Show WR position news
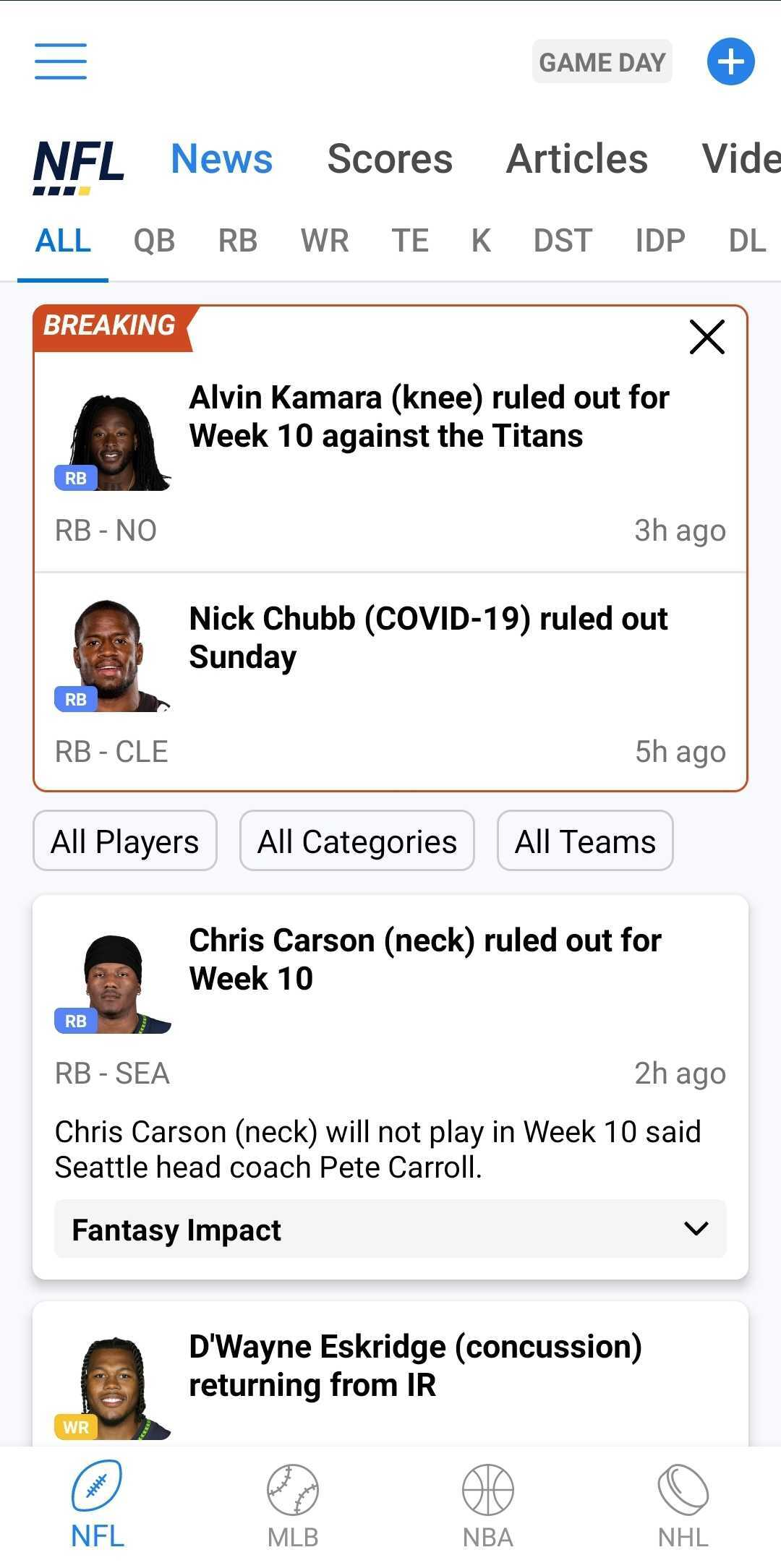781x1568 pixels. pos(325,241)
